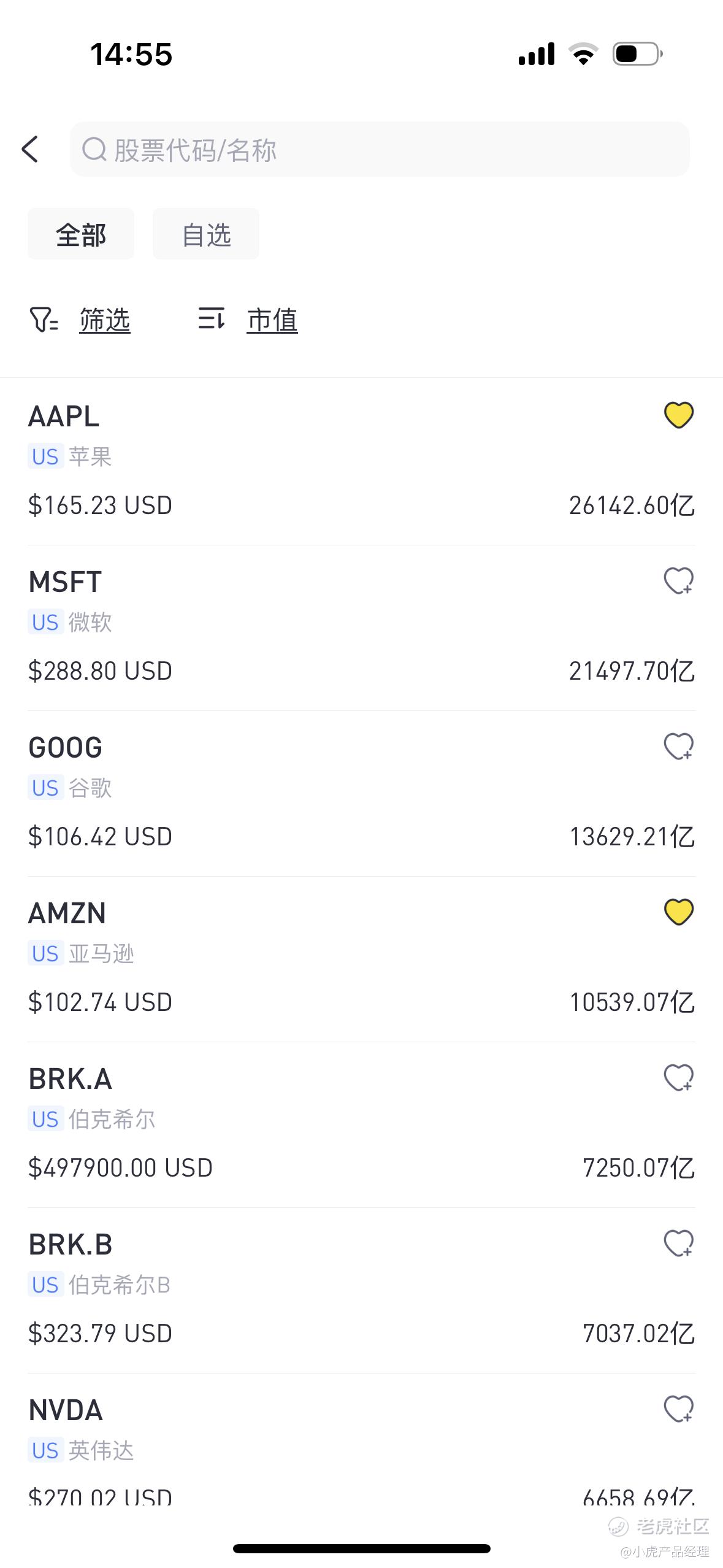
Task: Open the MSFT 微软 stock row
Action: point(361,628)
